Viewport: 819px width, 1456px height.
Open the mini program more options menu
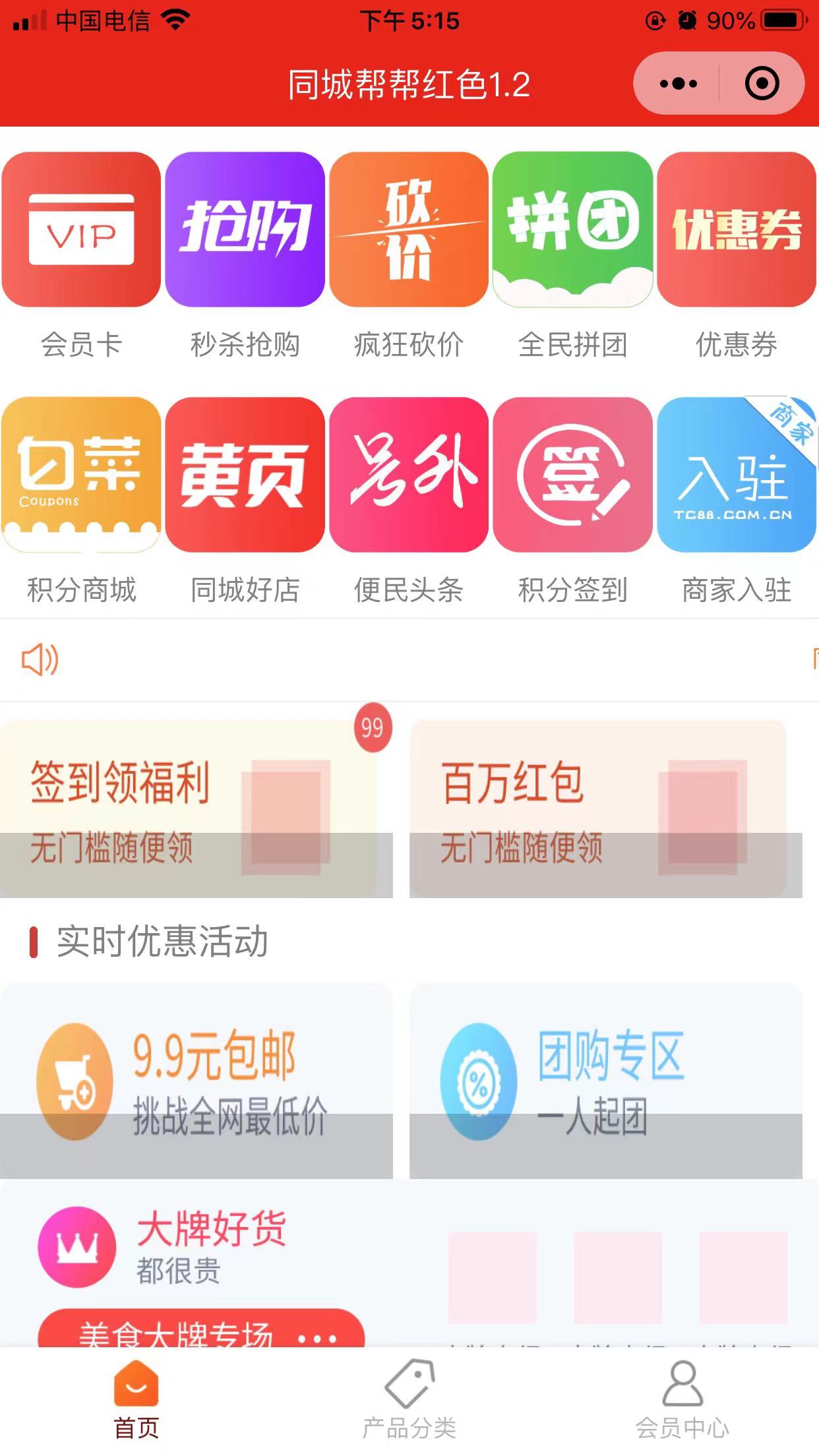[678, 84]
